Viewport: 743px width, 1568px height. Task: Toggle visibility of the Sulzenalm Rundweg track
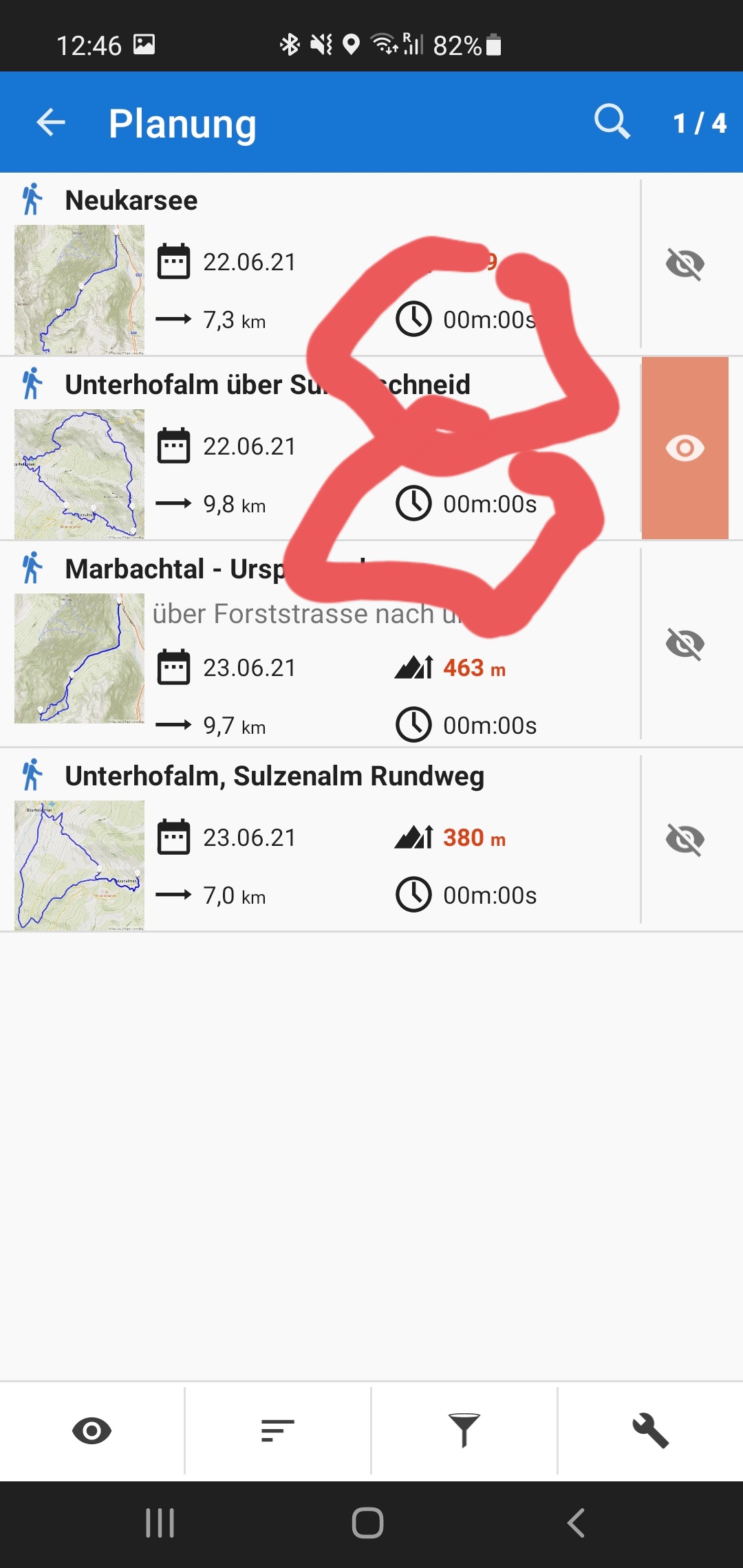coord(685,840)
